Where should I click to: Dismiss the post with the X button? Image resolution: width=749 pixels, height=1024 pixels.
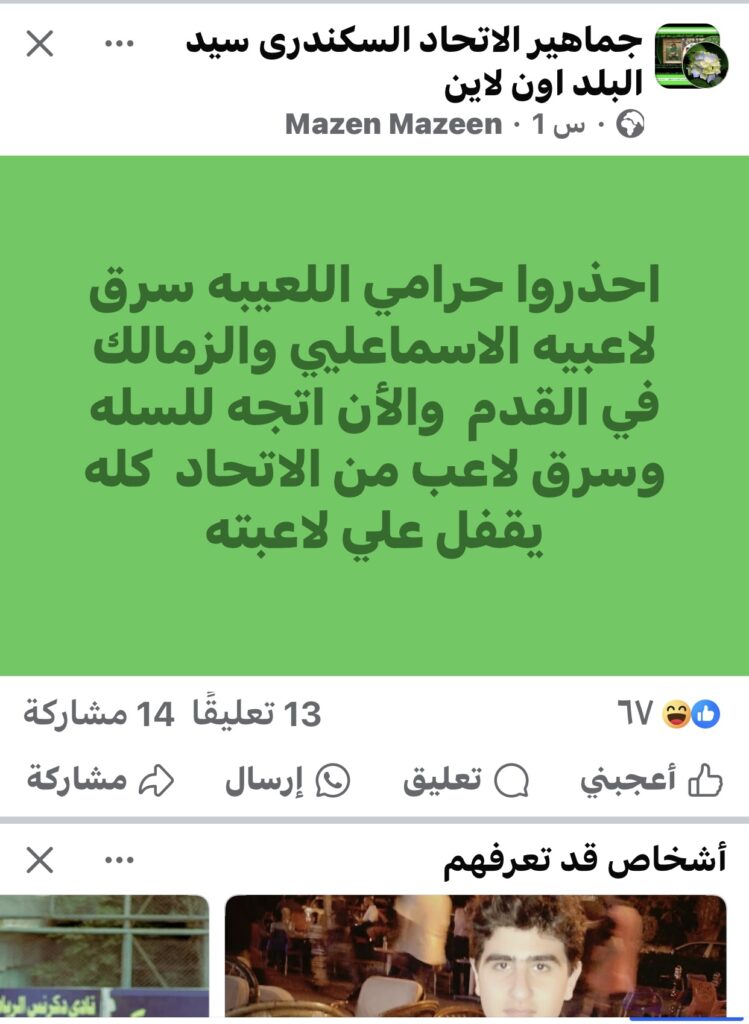coord(39,44)
